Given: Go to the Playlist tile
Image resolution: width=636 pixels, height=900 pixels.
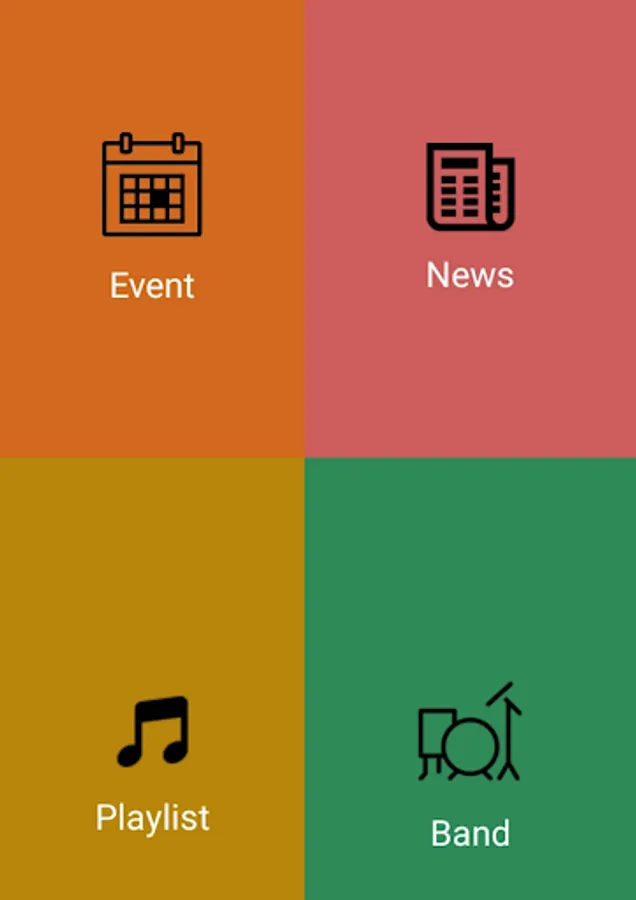Looking at the screenshot, I should point(152,760).
